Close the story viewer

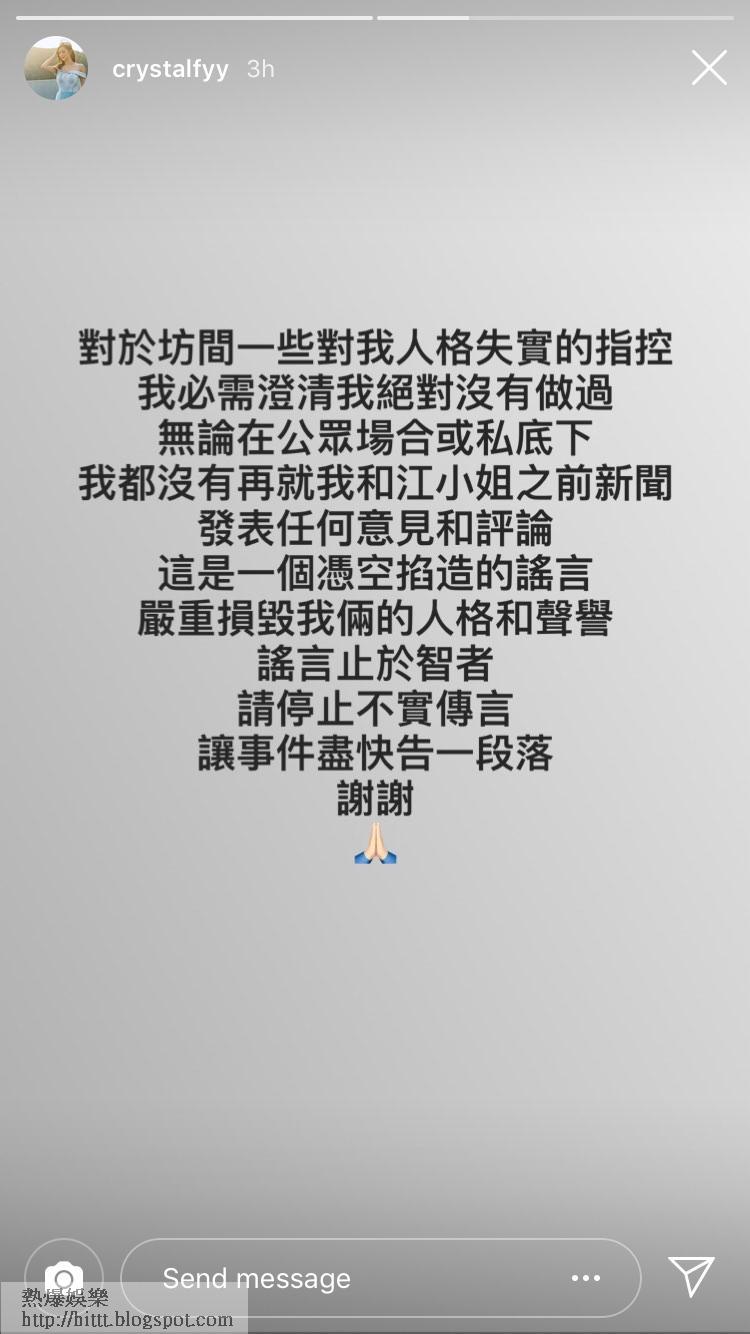pyautogui.click(x=709, y=68)
